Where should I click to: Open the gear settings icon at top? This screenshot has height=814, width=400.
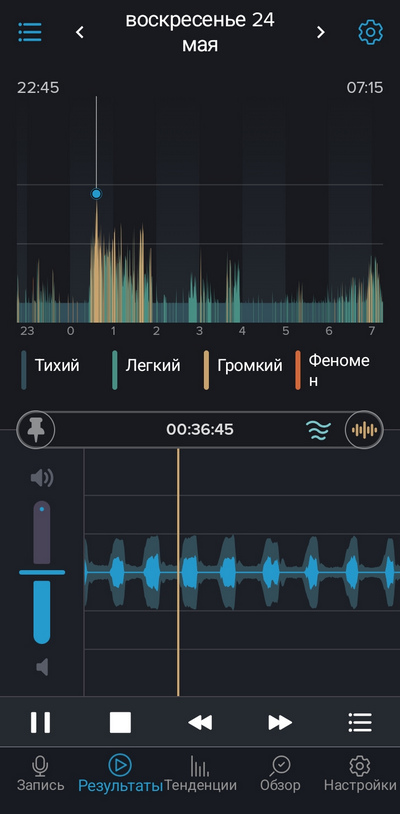370,32
